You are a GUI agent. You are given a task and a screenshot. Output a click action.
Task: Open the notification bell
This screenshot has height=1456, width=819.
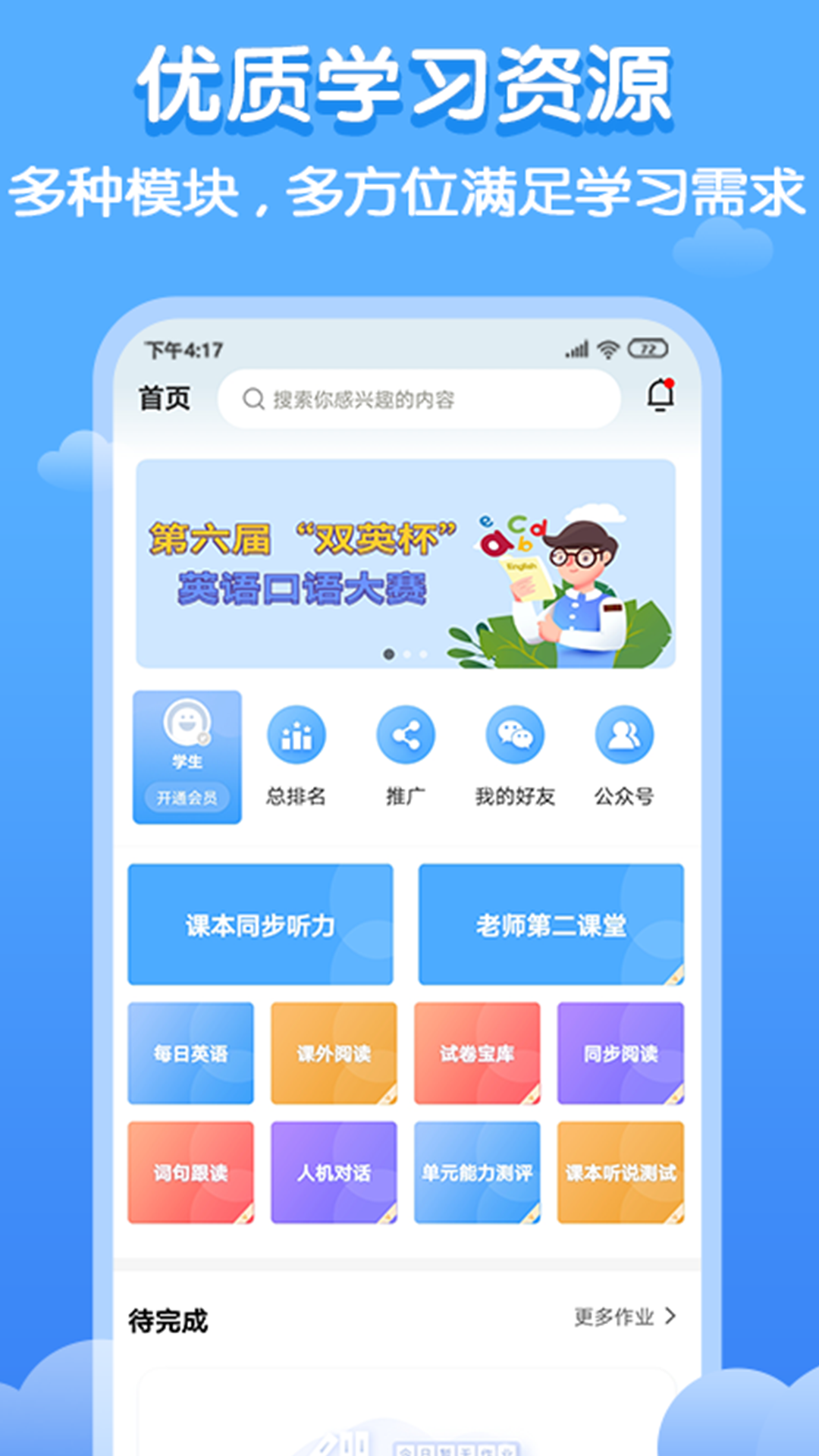tap(661, 396)
